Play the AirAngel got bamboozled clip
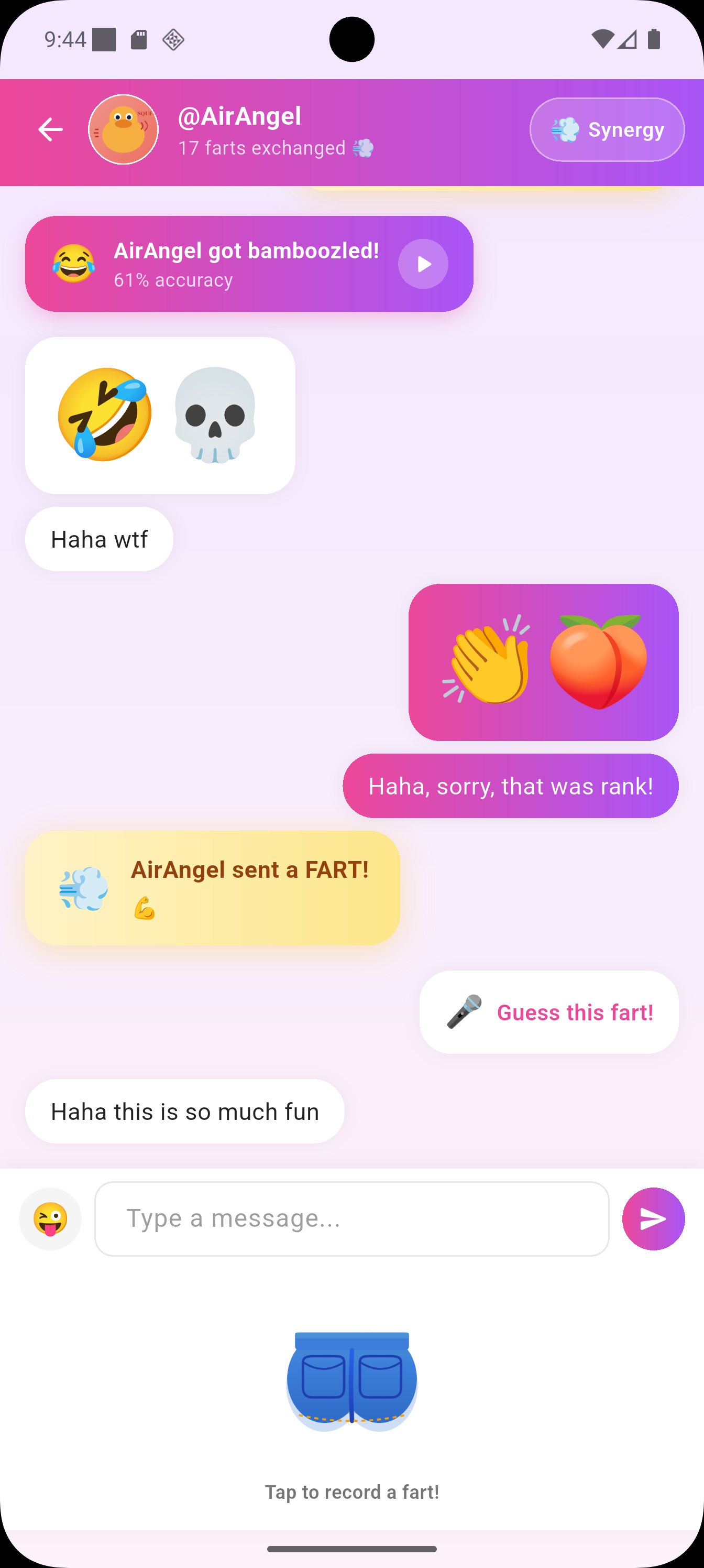The image size is (704, 1568). click(423, 264)
